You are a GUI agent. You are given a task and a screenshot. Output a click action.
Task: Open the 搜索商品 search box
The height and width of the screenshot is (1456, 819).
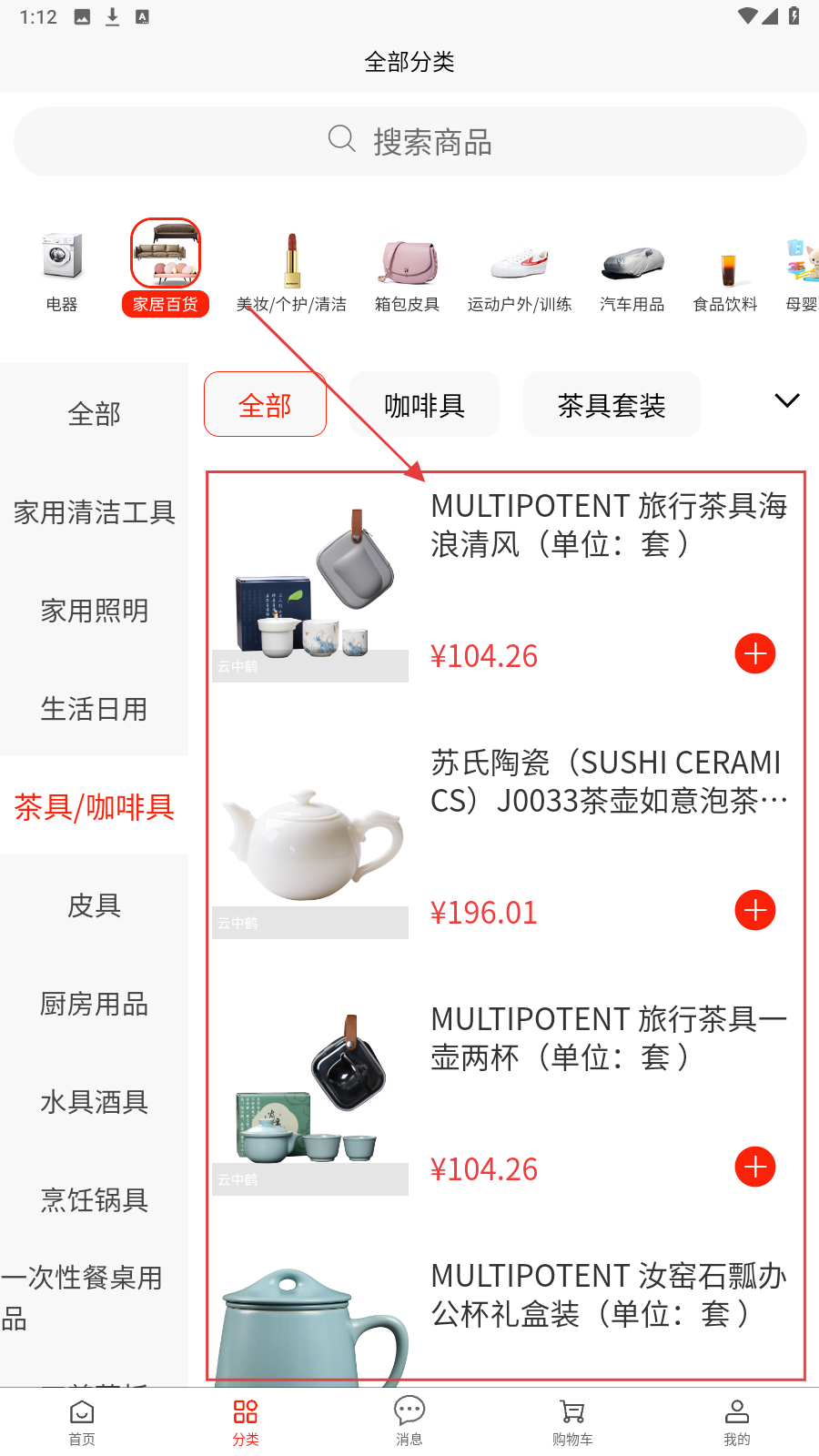pyautogui.click(x=409, y=141)
